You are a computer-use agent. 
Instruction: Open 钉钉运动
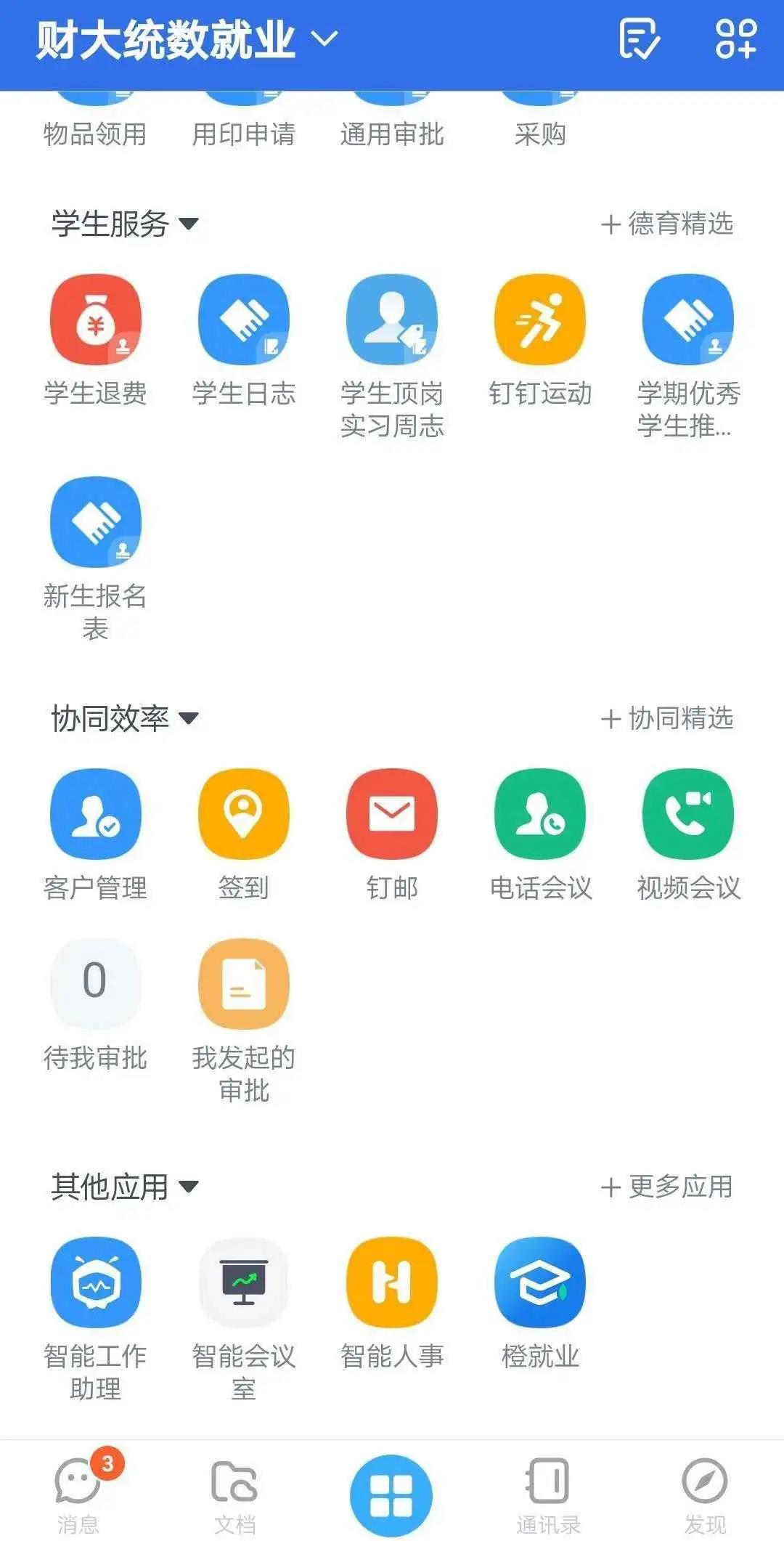tap(540, 341)
